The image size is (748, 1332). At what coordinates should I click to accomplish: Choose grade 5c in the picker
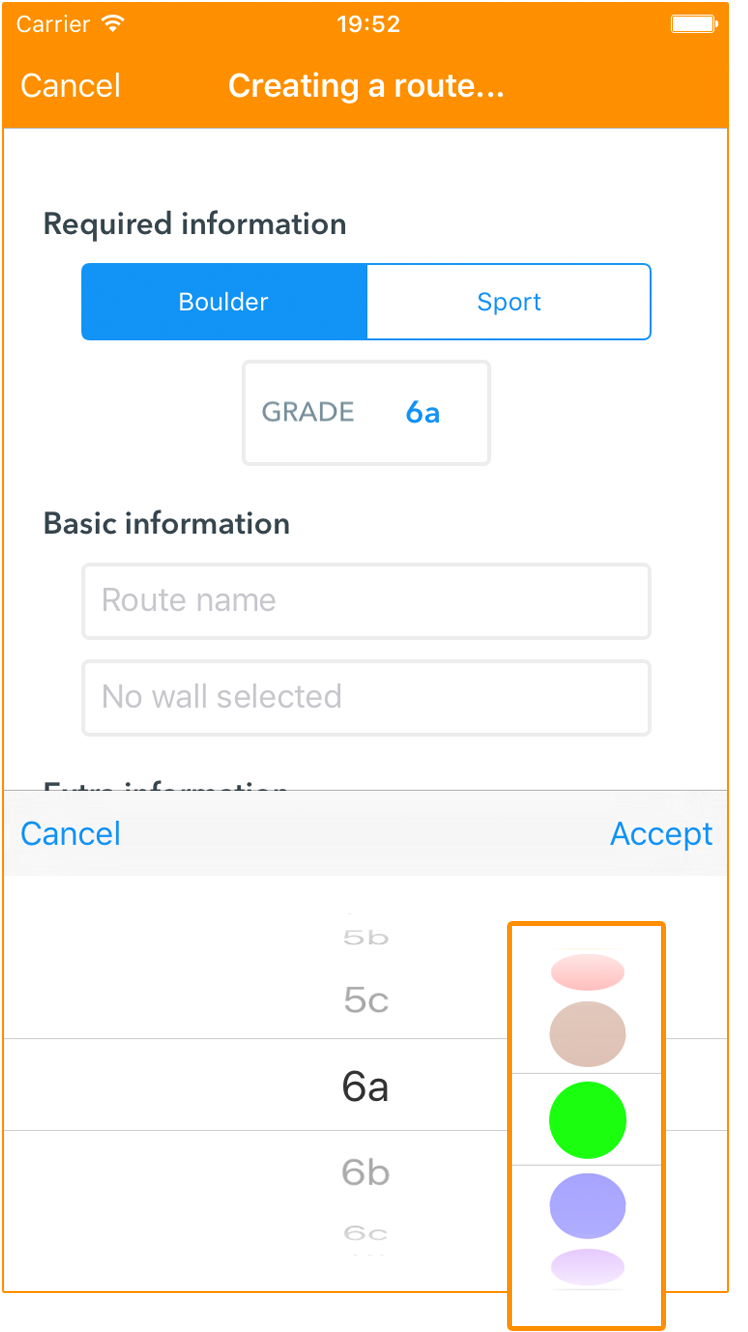coord(365,1000)
